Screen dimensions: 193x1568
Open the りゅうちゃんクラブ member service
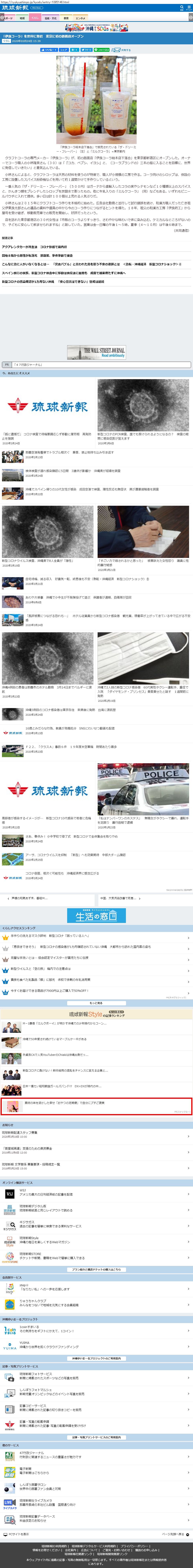pyautogui.click(x=96, y=1304)
